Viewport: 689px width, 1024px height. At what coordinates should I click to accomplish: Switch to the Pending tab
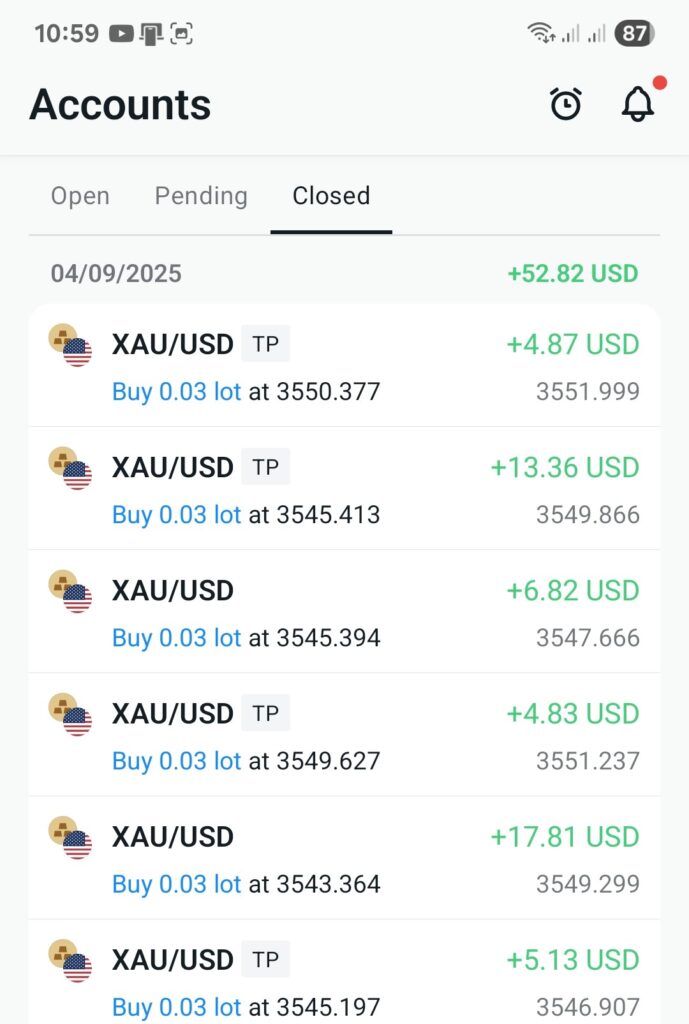[x=200, y=196]
